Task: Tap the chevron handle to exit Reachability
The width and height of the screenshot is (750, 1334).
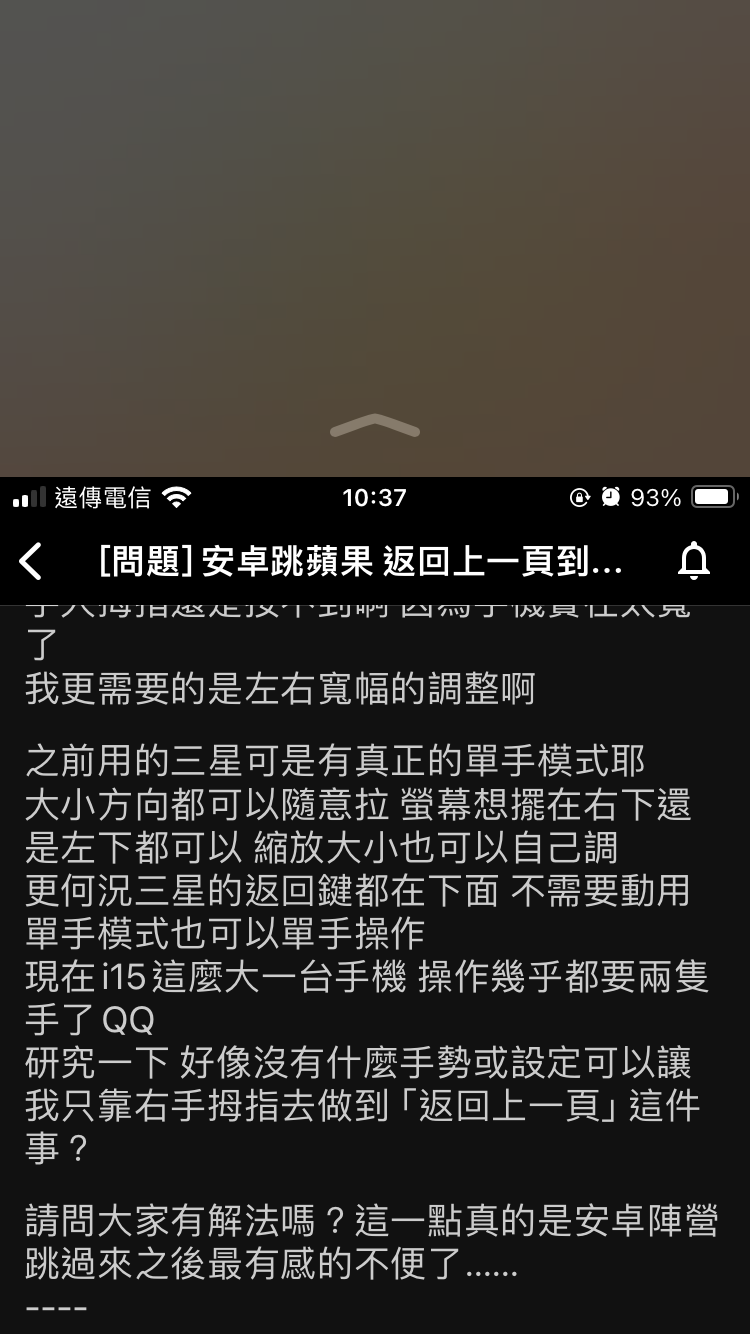Action: tap(375, 427)
